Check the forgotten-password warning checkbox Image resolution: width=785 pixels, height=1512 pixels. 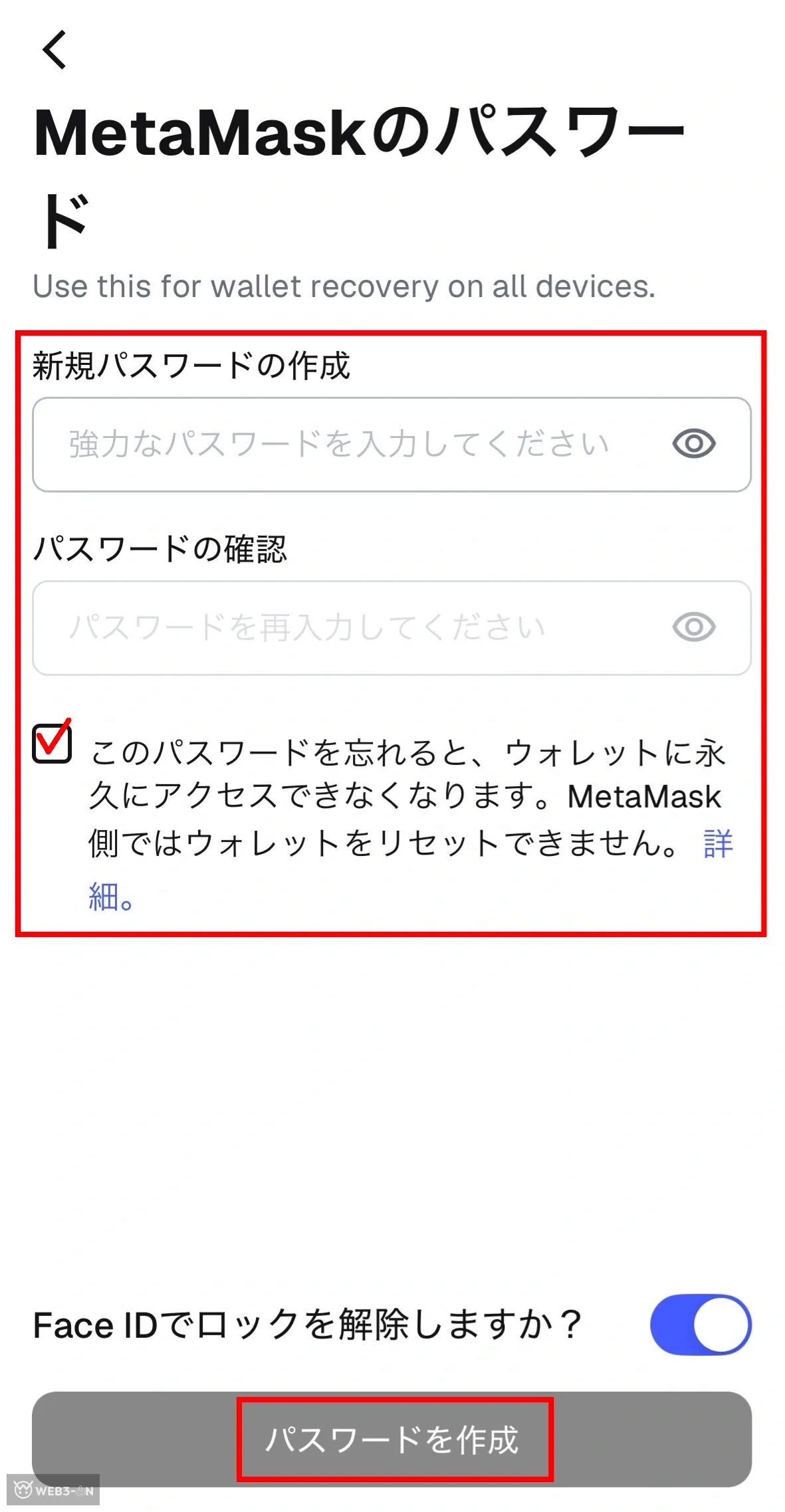coord(52,744)
